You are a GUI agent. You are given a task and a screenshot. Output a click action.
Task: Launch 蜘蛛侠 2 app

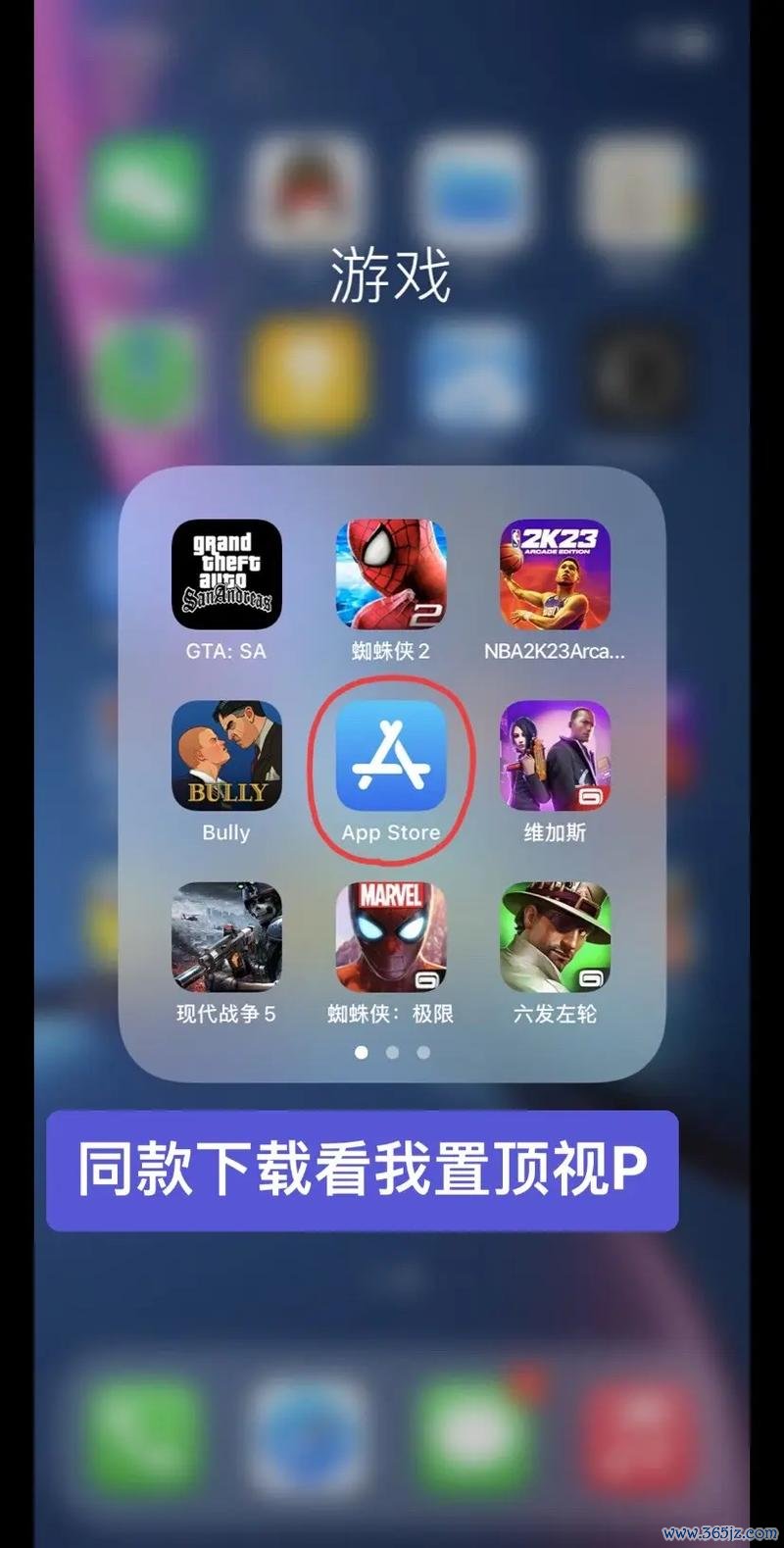click(391, 574)
